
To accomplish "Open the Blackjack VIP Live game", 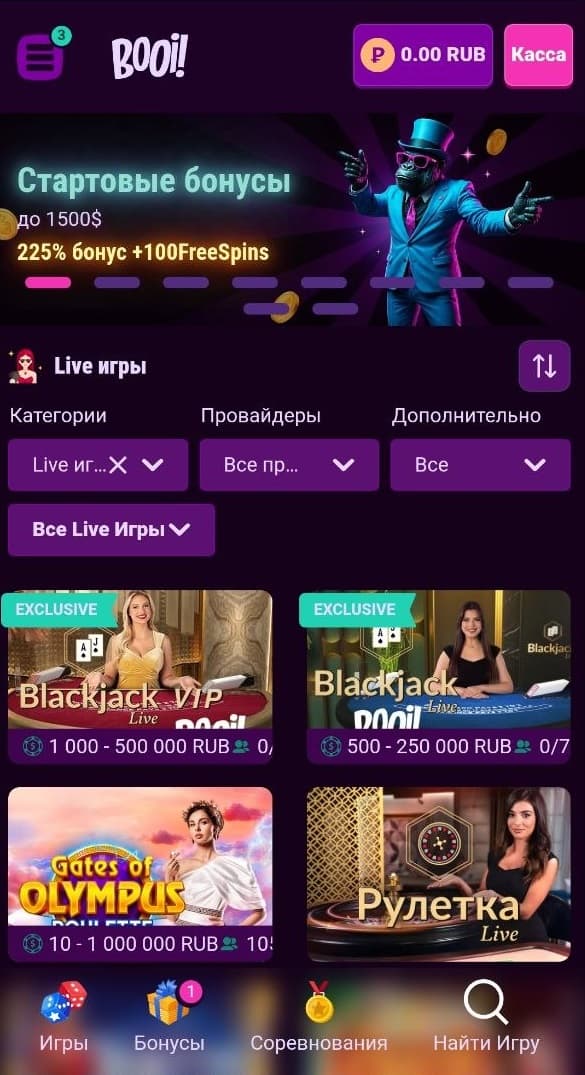I will point(140,677).
